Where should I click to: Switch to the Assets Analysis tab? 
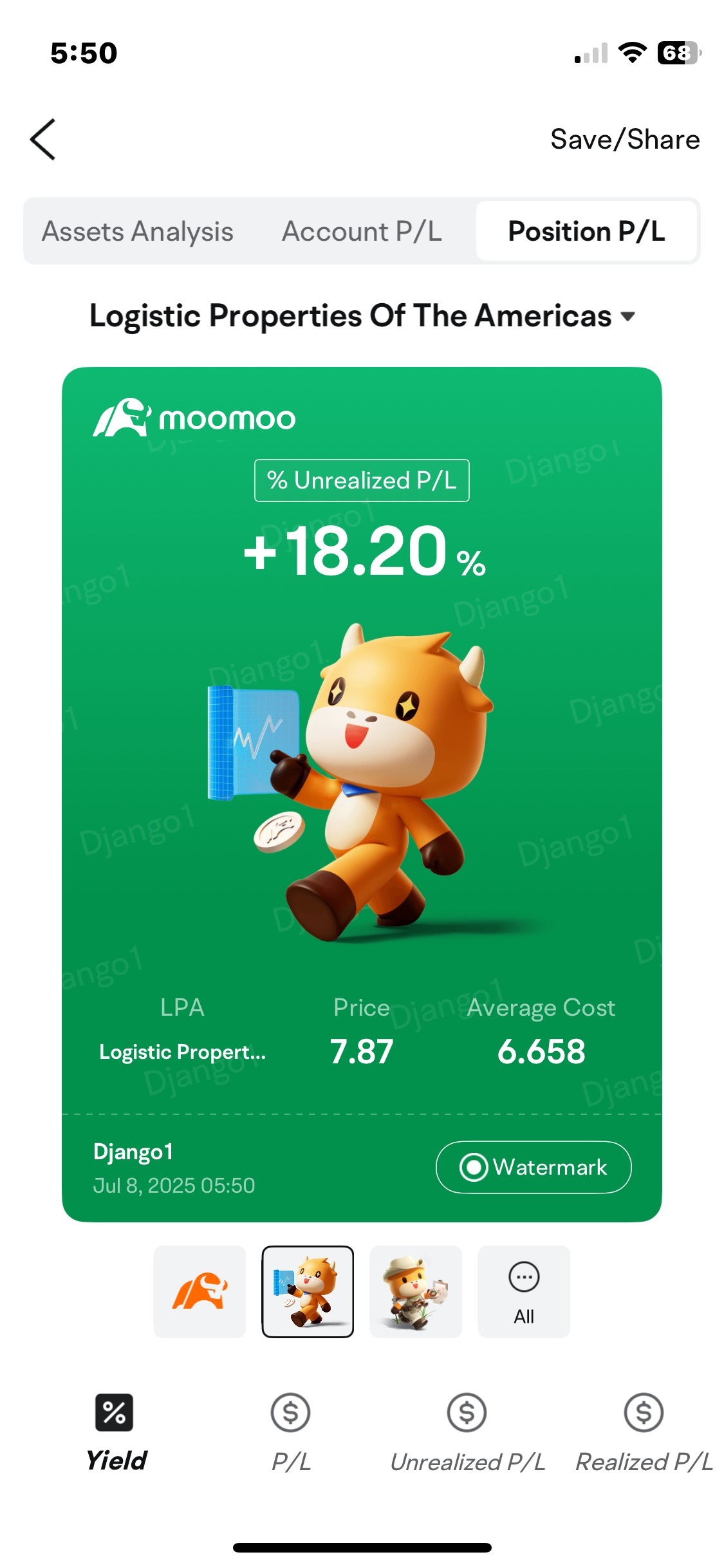138,231
